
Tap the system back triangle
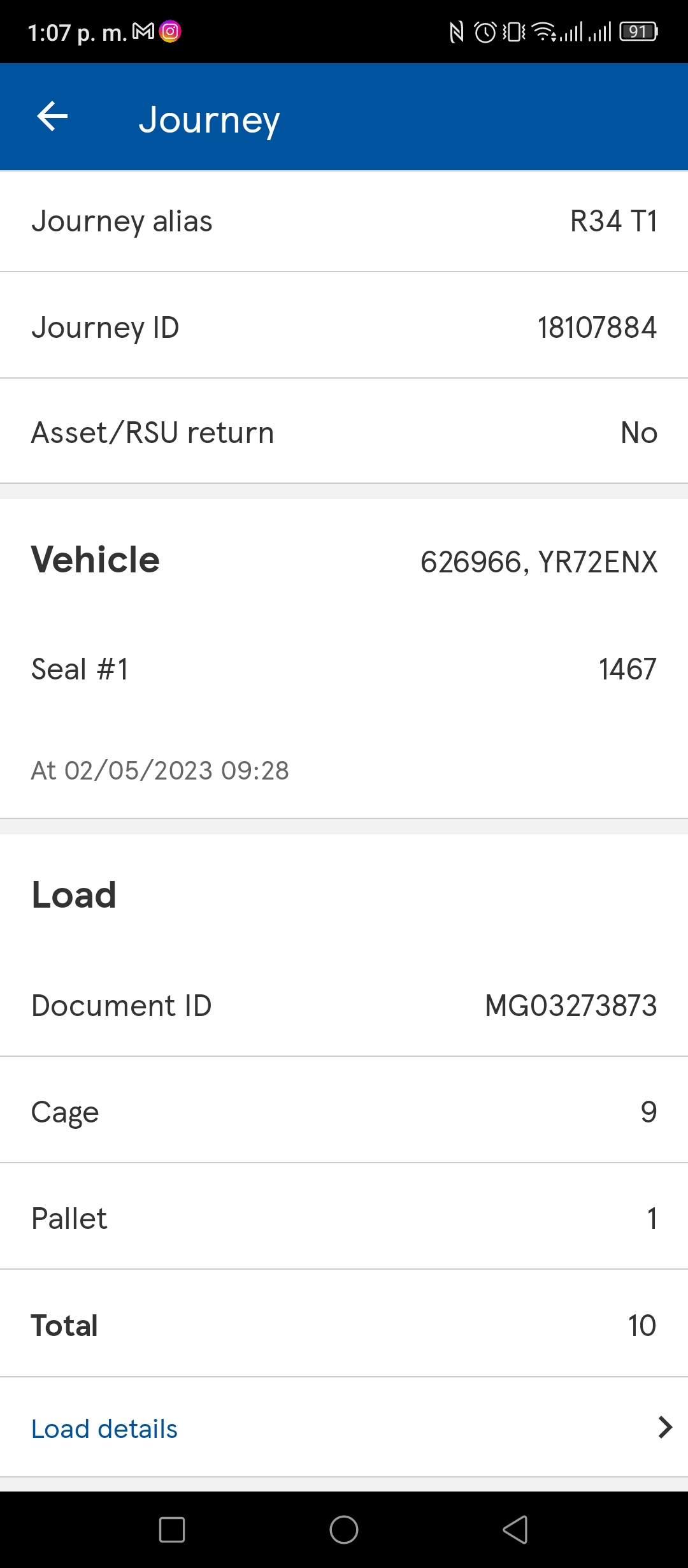click(515, 1530)
